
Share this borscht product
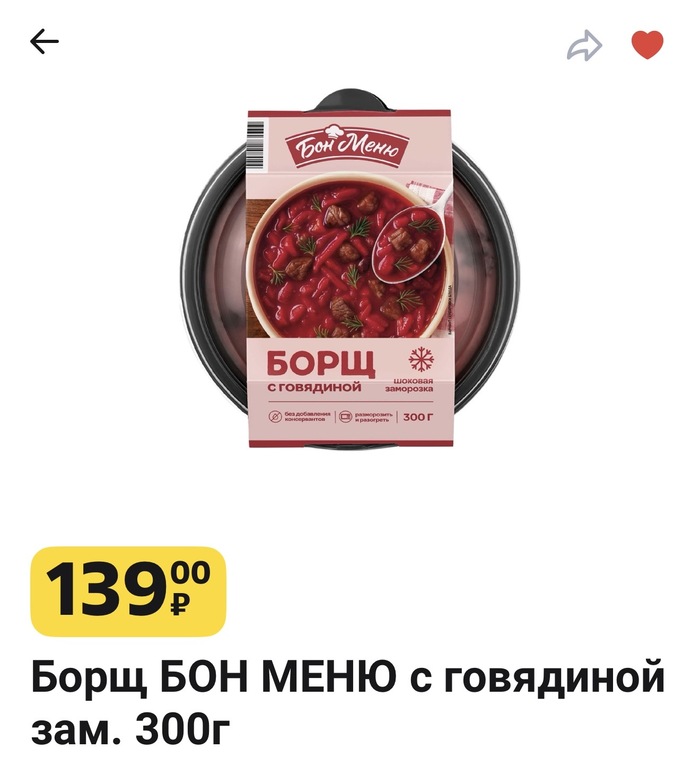(585, 44)
